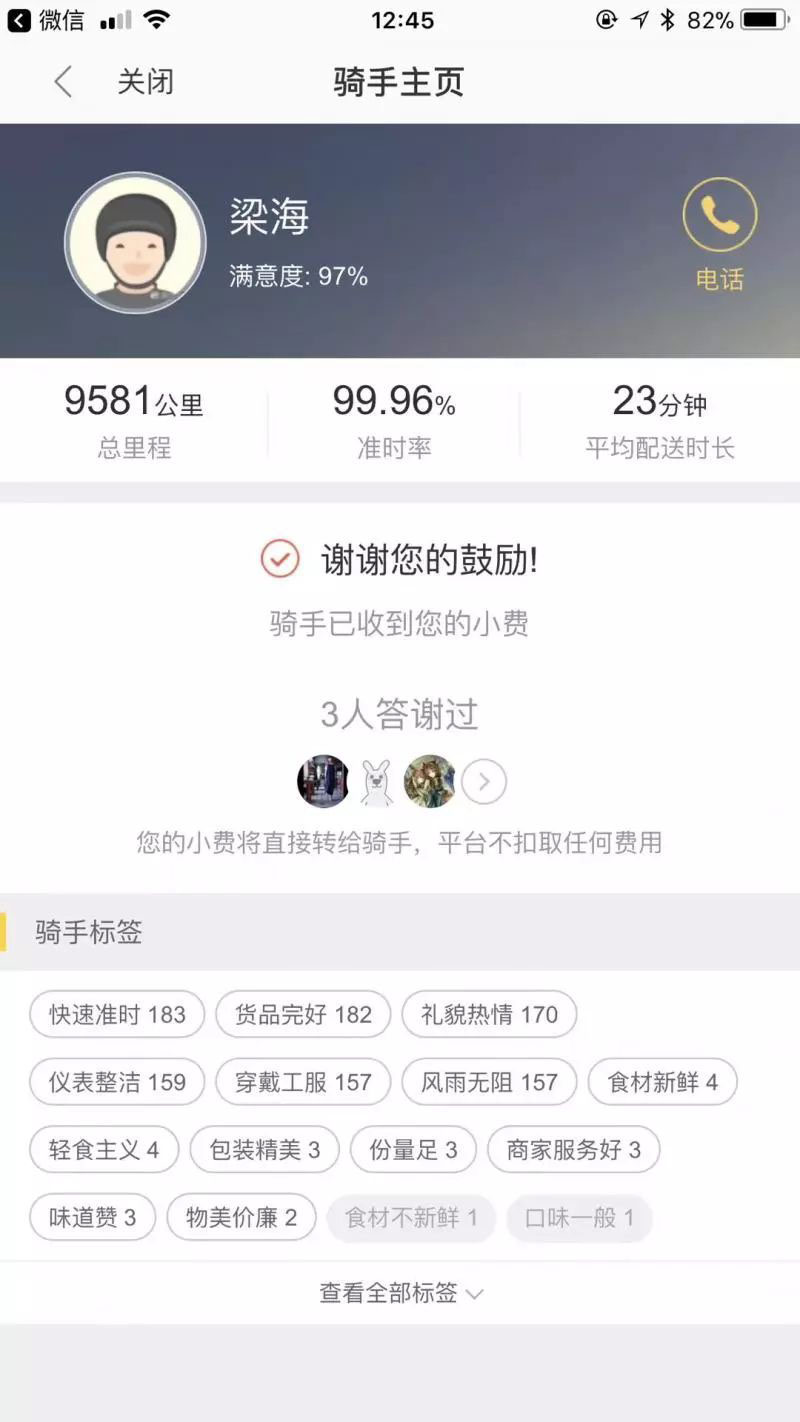
Task: Return to 微信 from the status bar
Action: (46, 20)
